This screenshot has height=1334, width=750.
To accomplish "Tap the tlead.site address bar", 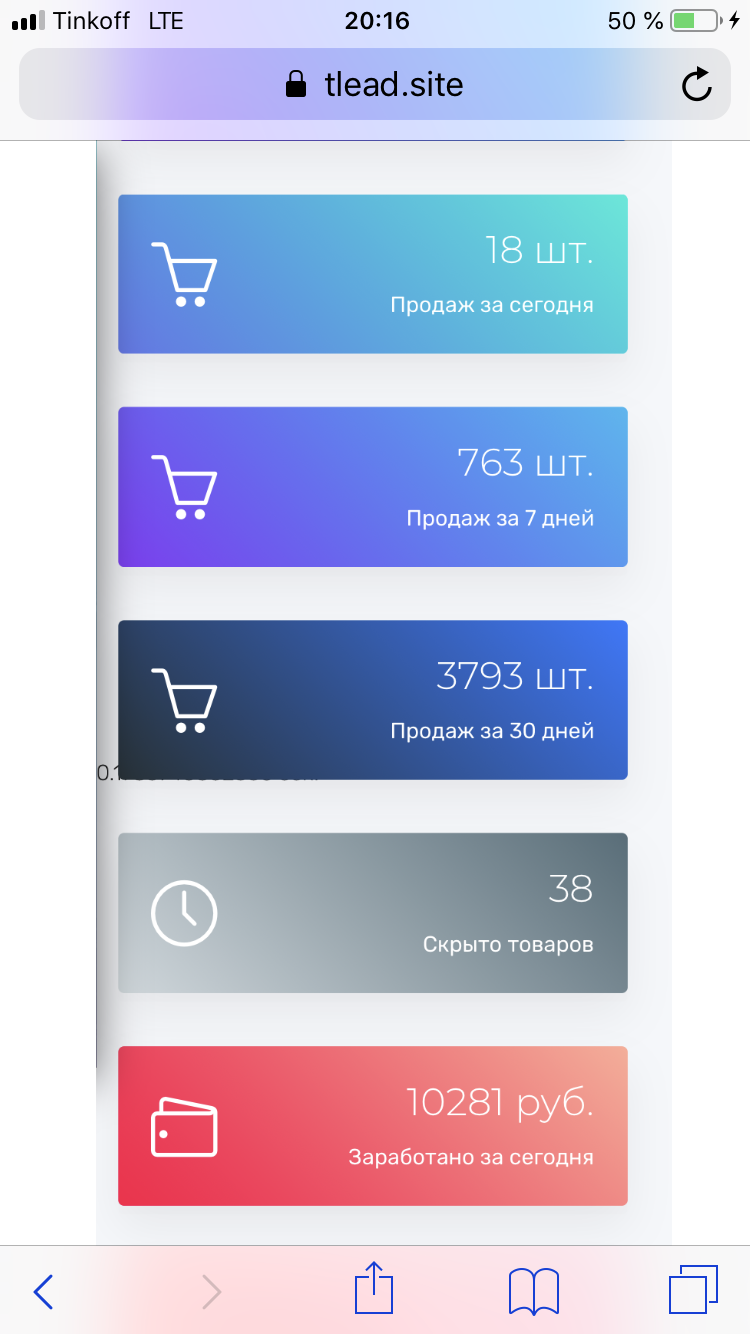I will (x=375, y=84).
